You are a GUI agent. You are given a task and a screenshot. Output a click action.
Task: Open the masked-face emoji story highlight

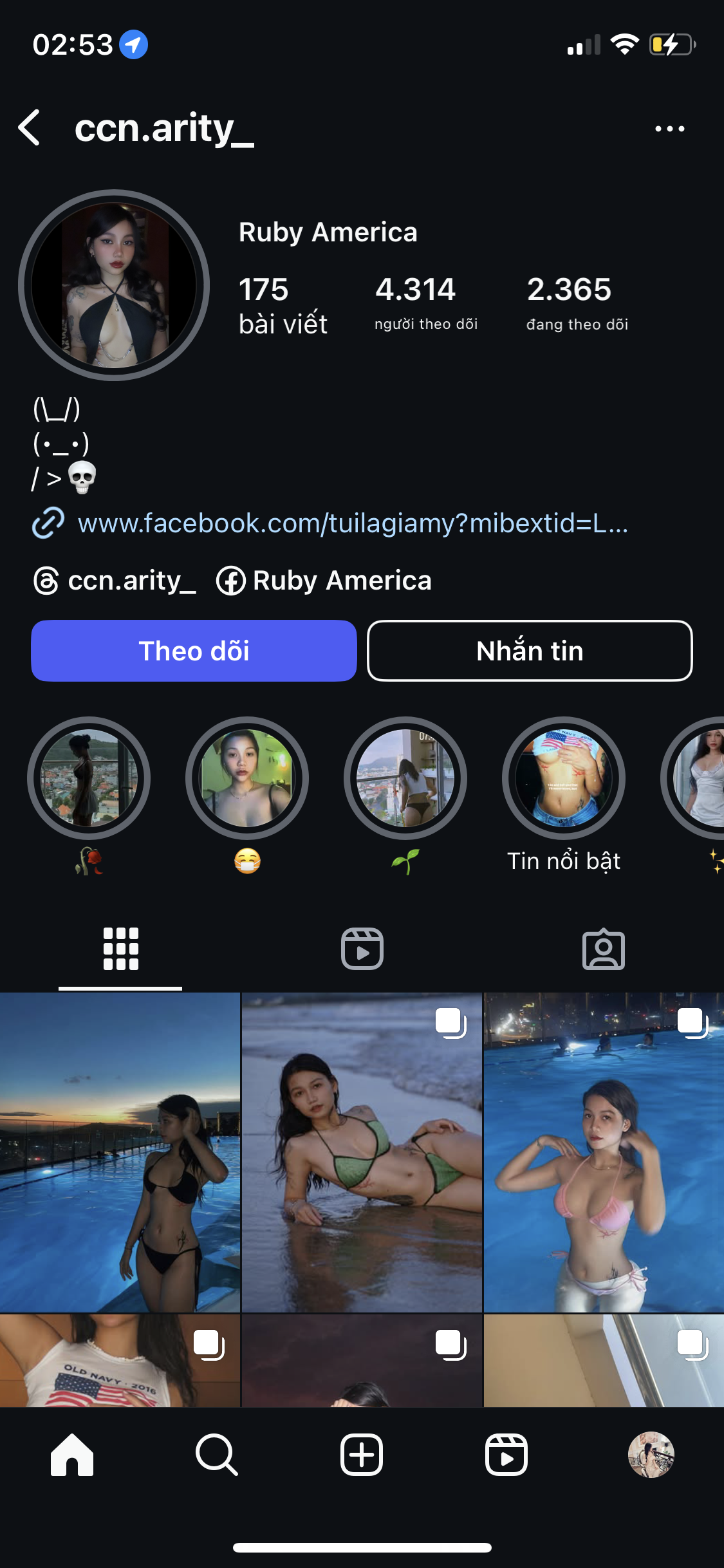tap(247, 778)
